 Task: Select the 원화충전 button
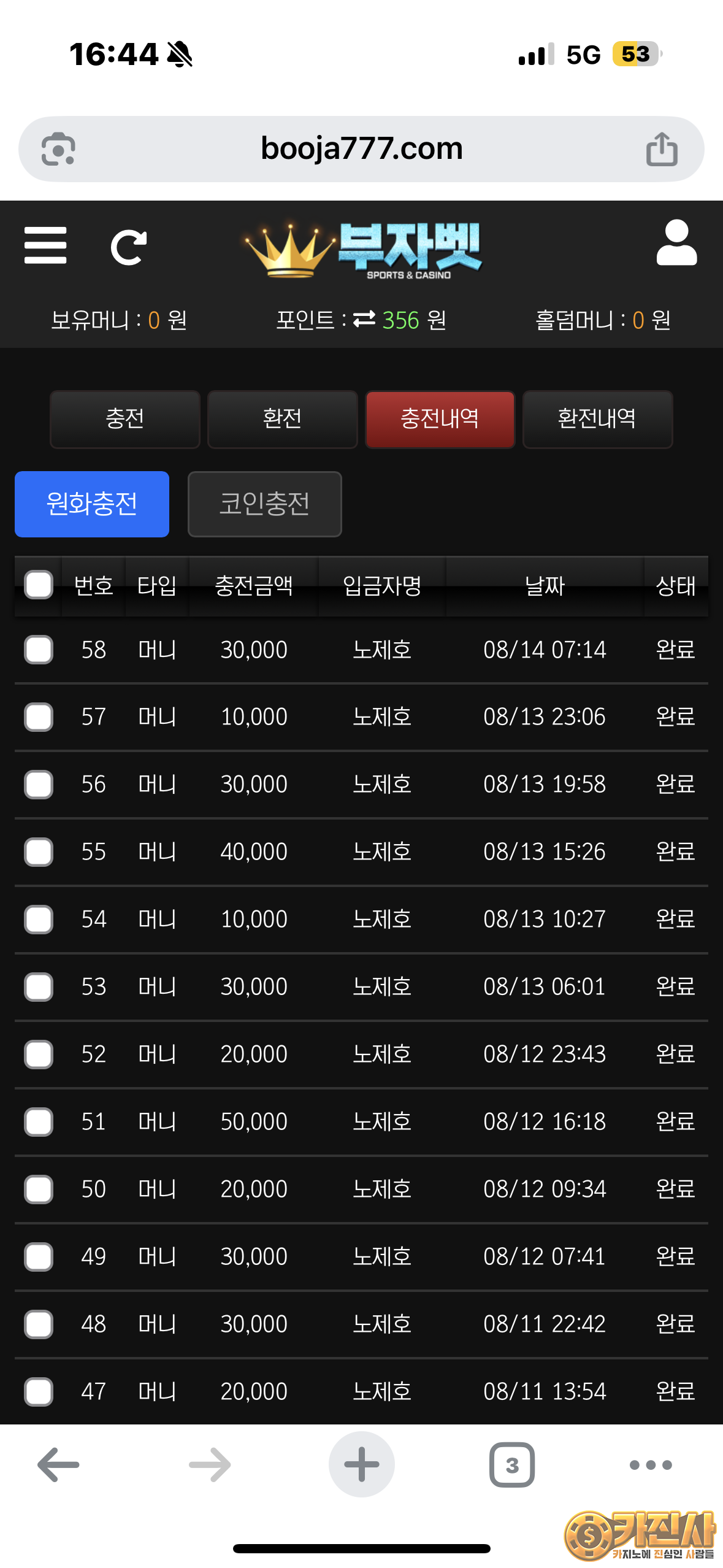[x=92, y=504]
